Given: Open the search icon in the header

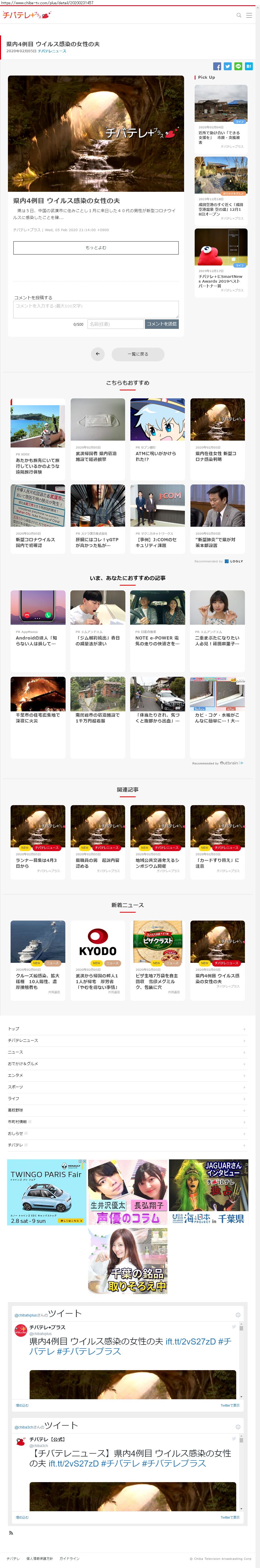Looking at the screenshot, I should 239,15.
